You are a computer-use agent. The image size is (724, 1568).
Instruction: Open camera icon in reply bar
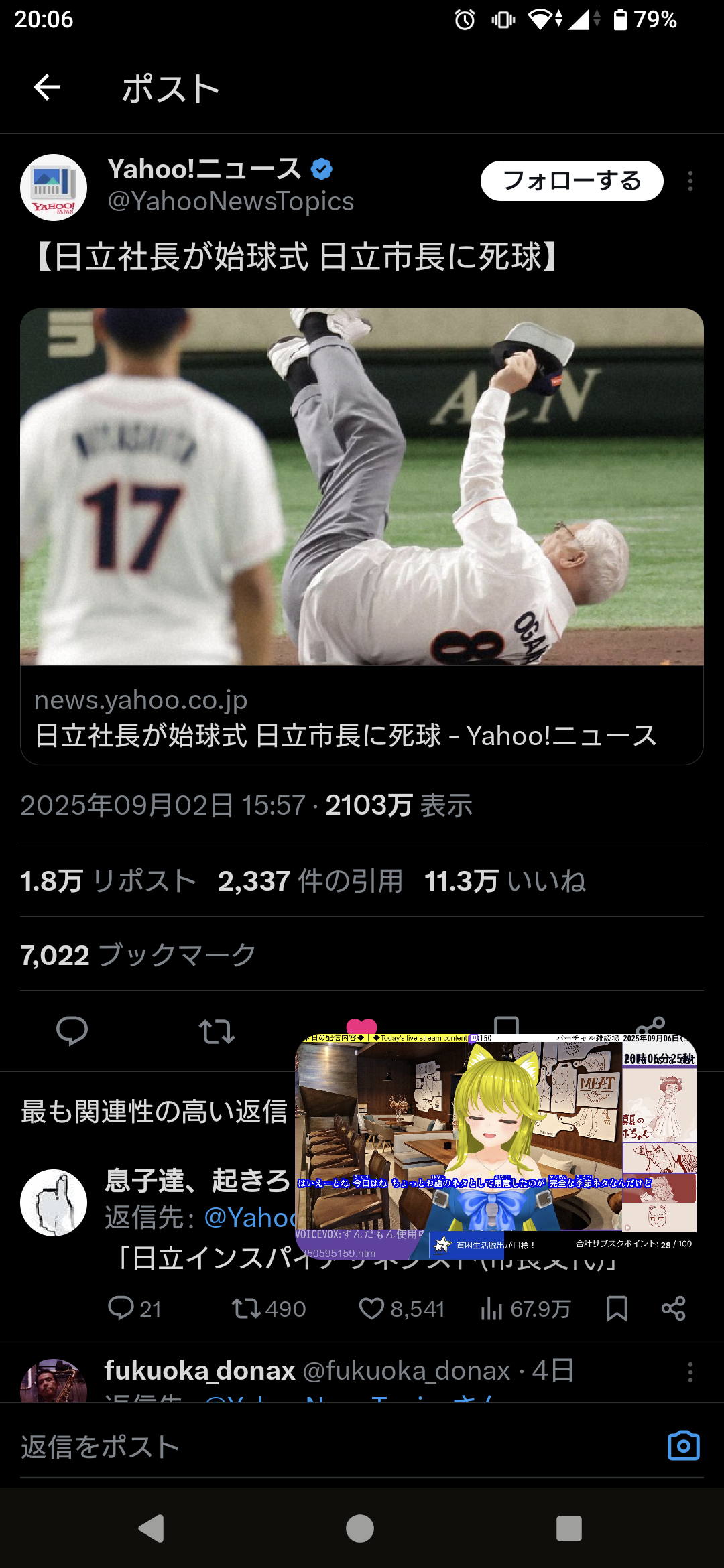(x=683, y=1446)
